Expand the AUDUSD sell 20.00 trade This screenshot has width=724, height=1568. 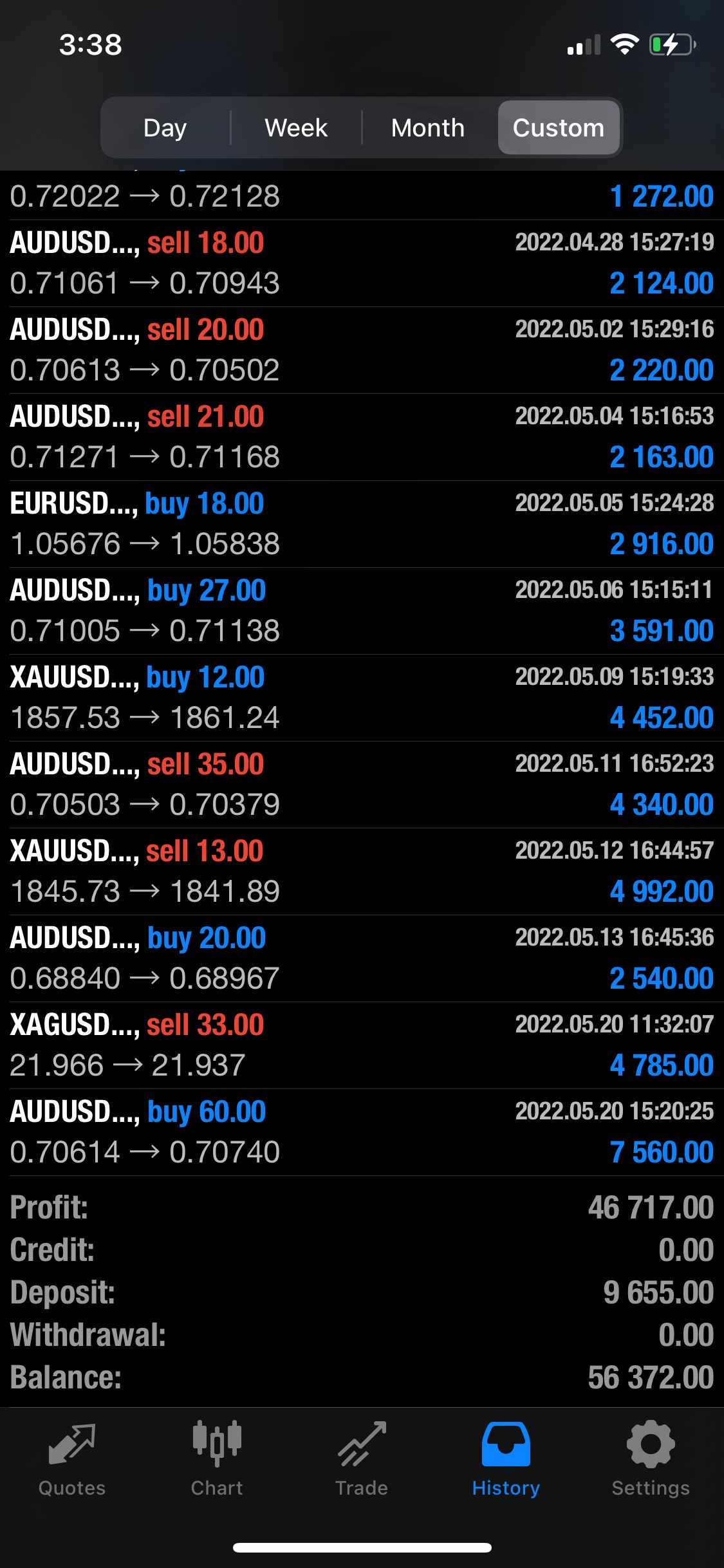(362, 350)
